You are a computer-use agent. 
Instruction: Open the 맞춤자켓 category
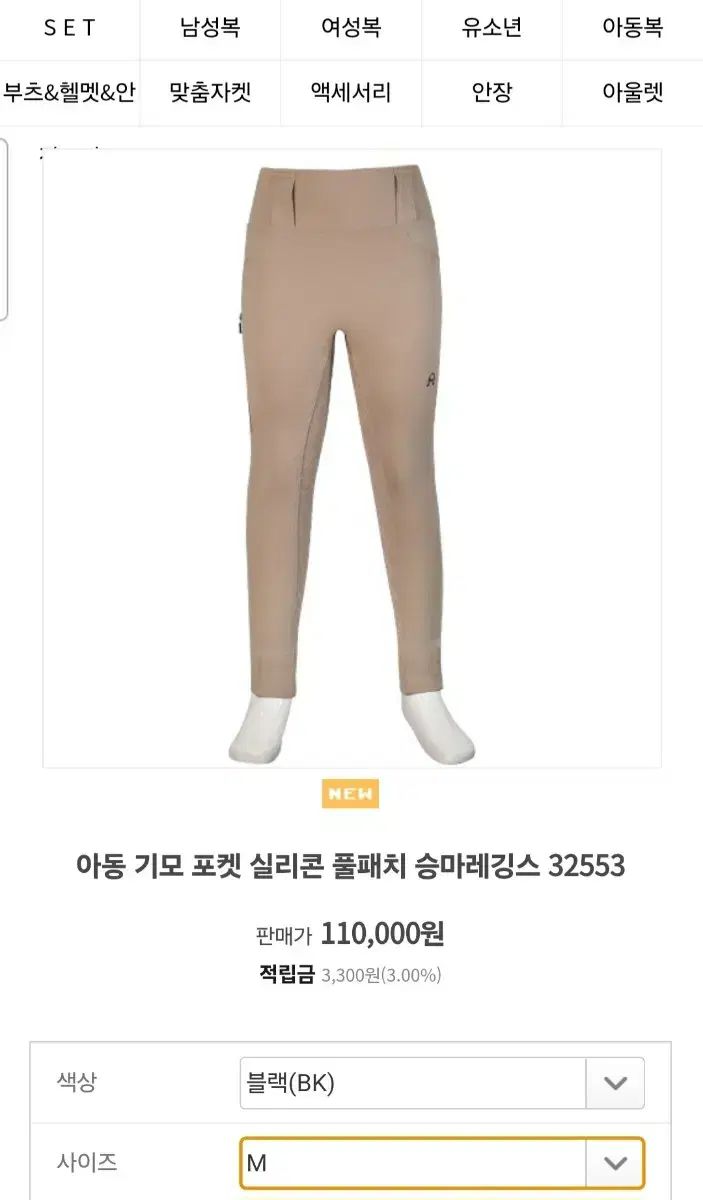[x=210, y=93]
